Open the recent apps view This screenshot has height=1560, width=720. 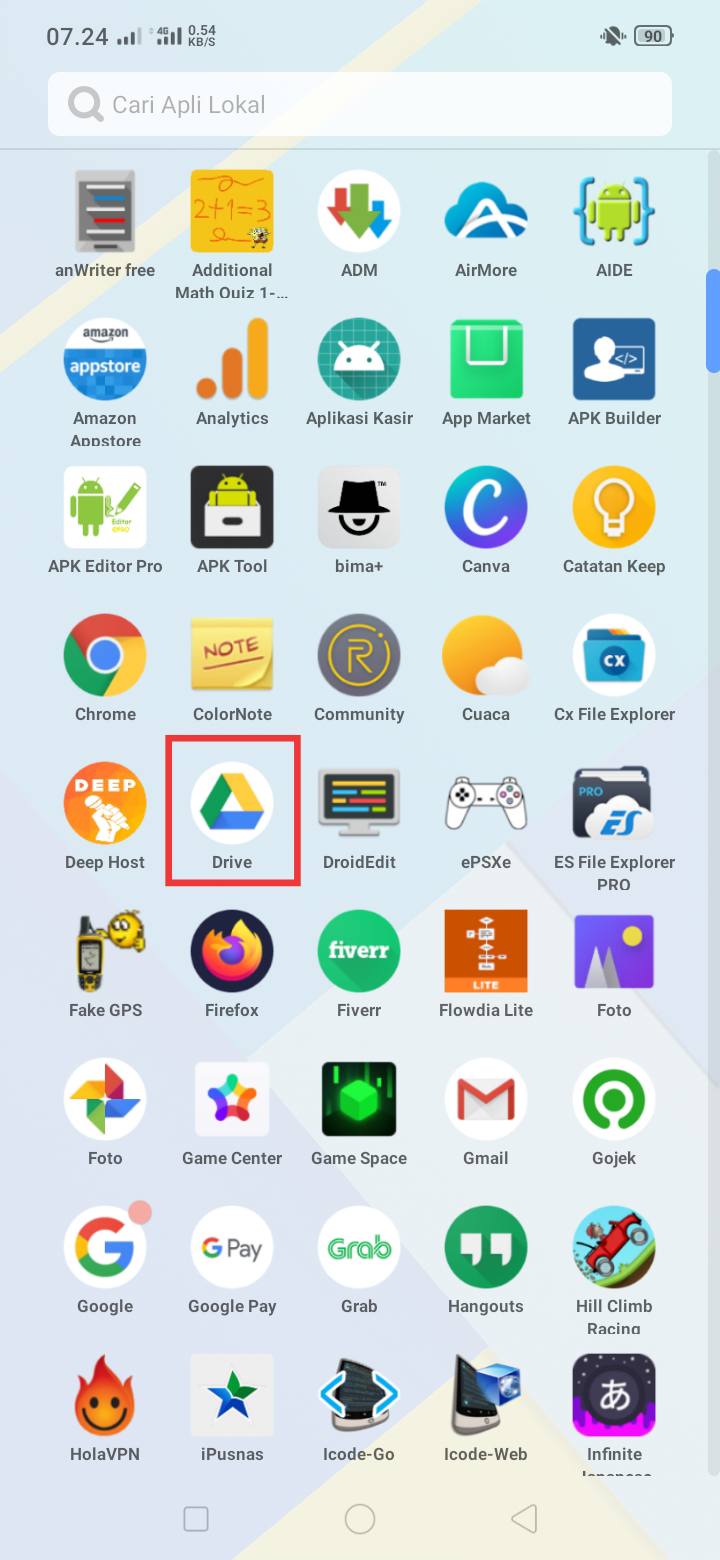point(196,1519)
